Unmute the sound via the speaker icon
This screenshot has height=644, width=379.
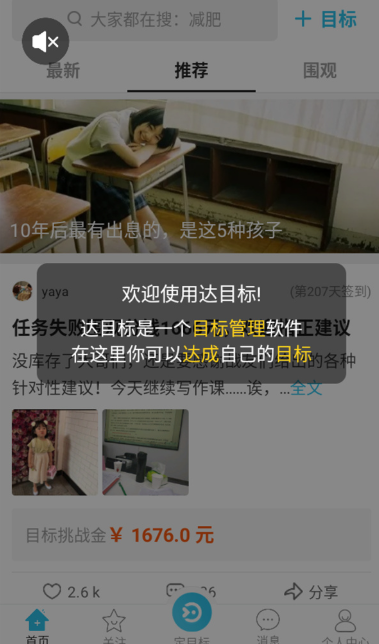pyautogui.click(x=45, y=41)
